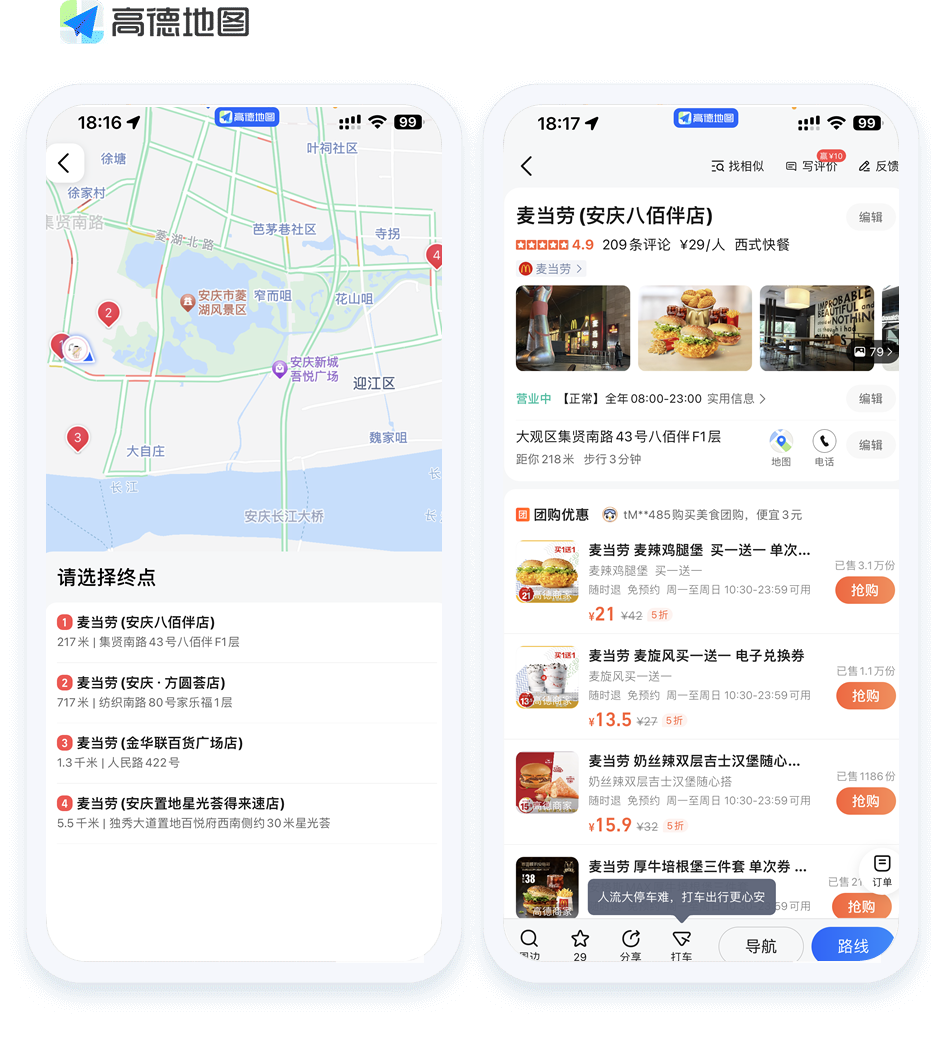The image size is (940, 1048).
Task: Tap the 分享 share icon in the bottom bar
Action: click(x=629, y=940)
